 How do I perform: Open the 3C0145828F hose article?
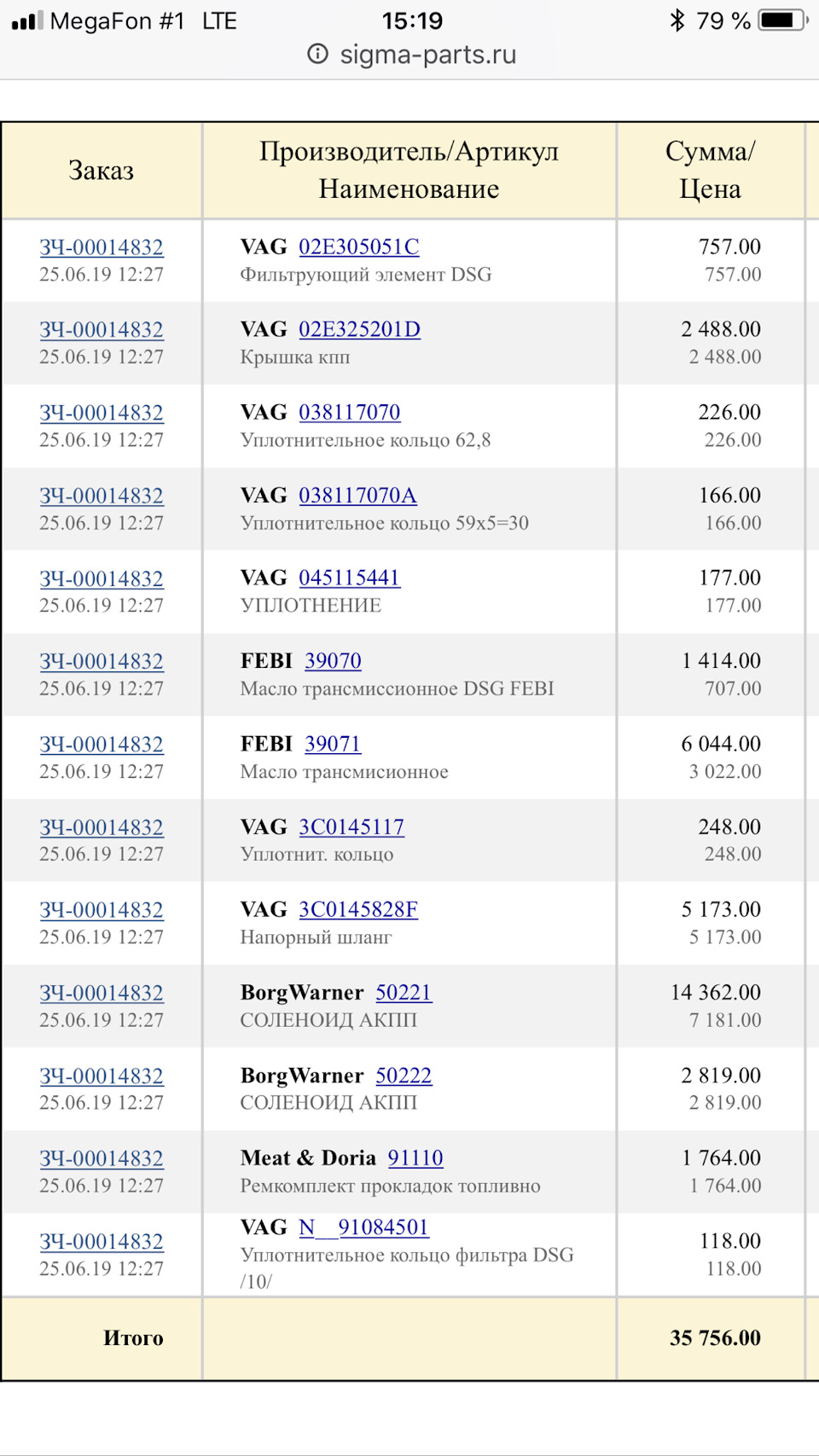(358, 909)
